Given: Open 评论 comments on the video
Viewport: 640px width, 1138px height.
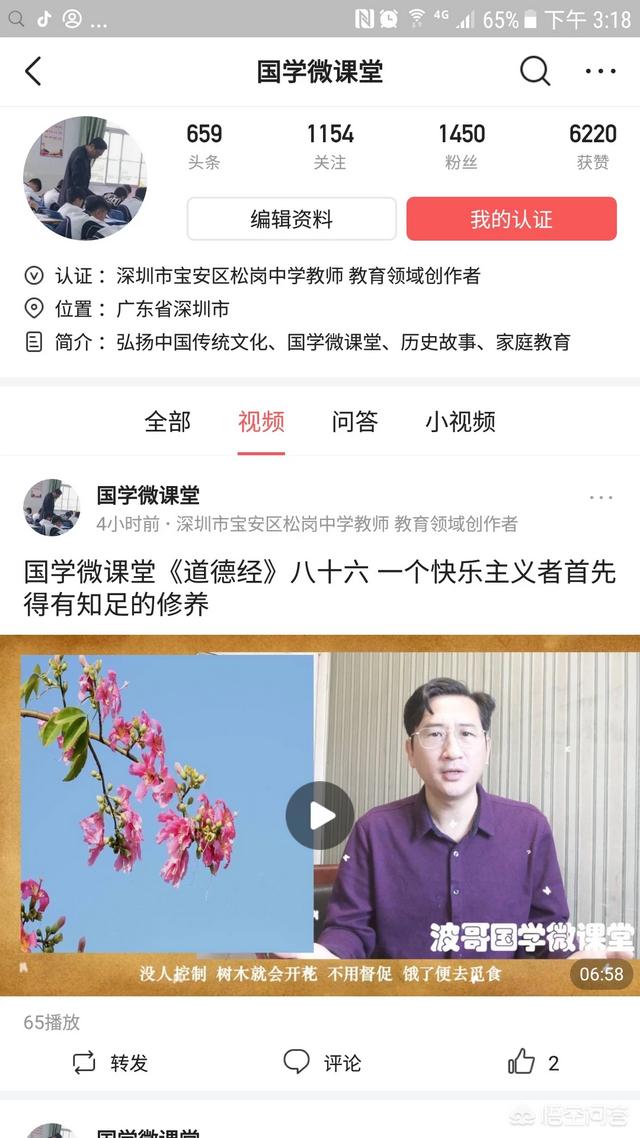Looking at the screenshot, I should [x=322, y=1062].
